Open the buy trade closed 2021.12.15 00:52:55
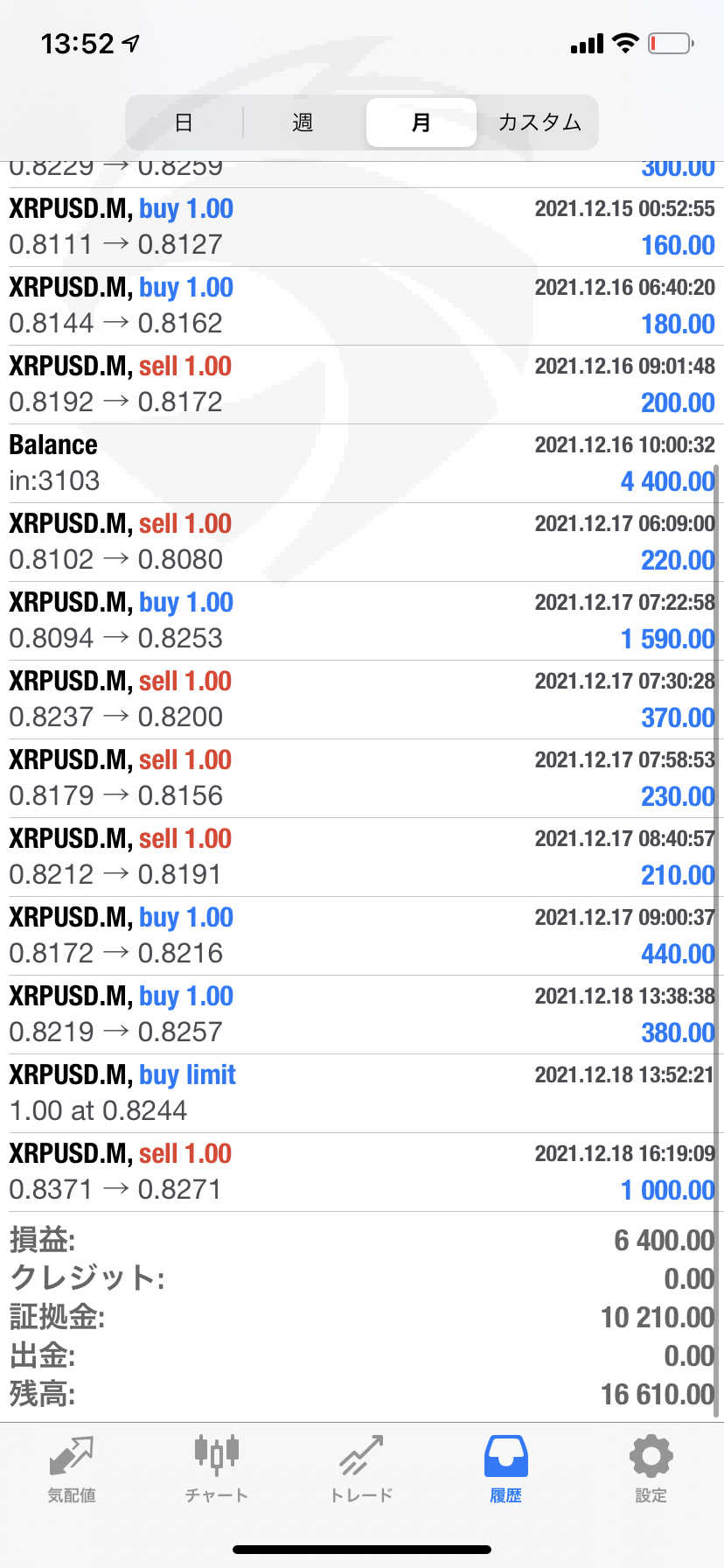The height and width of the screenshot is (1568, 724). point(362,227)
